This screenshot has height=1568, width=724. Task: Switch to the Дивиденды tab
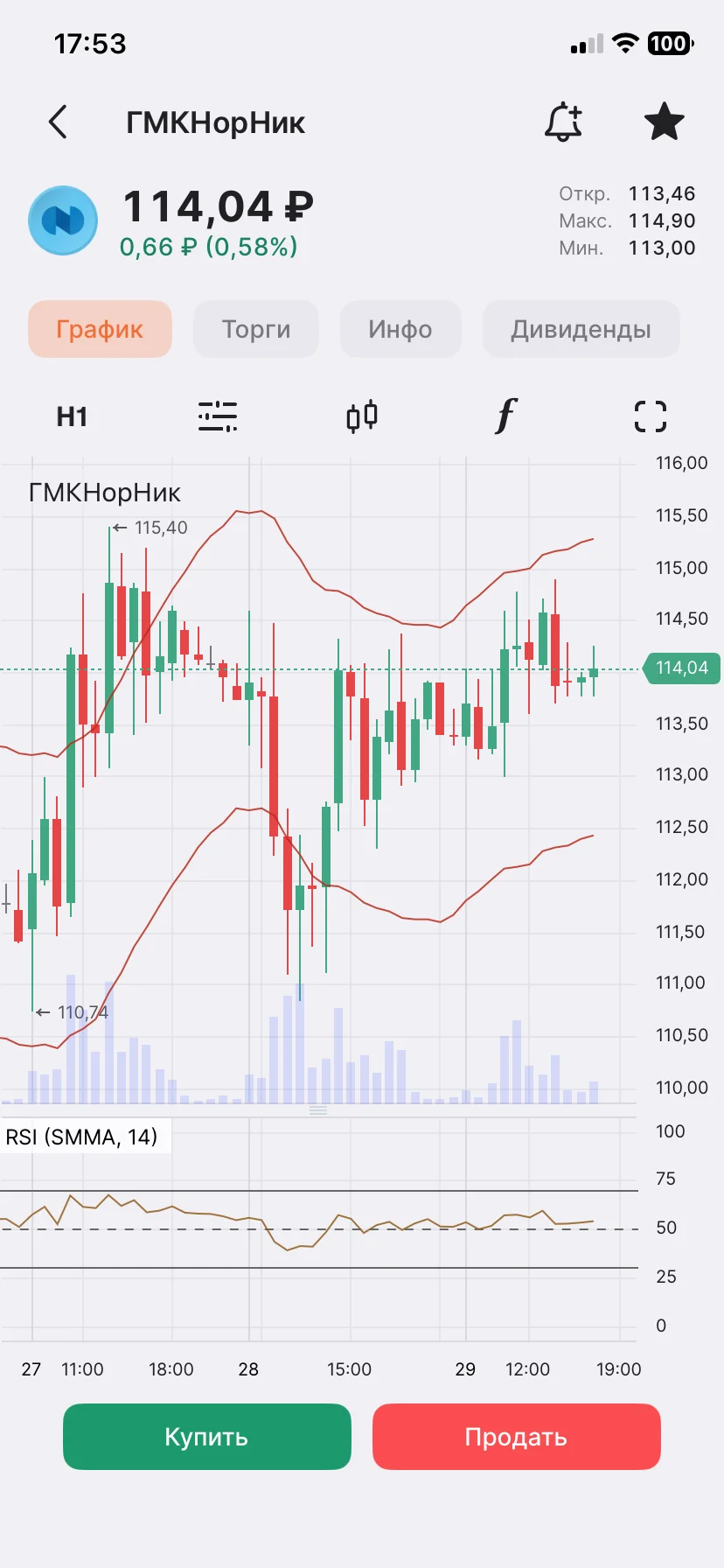pyautogui.click(x=581, y=329)
